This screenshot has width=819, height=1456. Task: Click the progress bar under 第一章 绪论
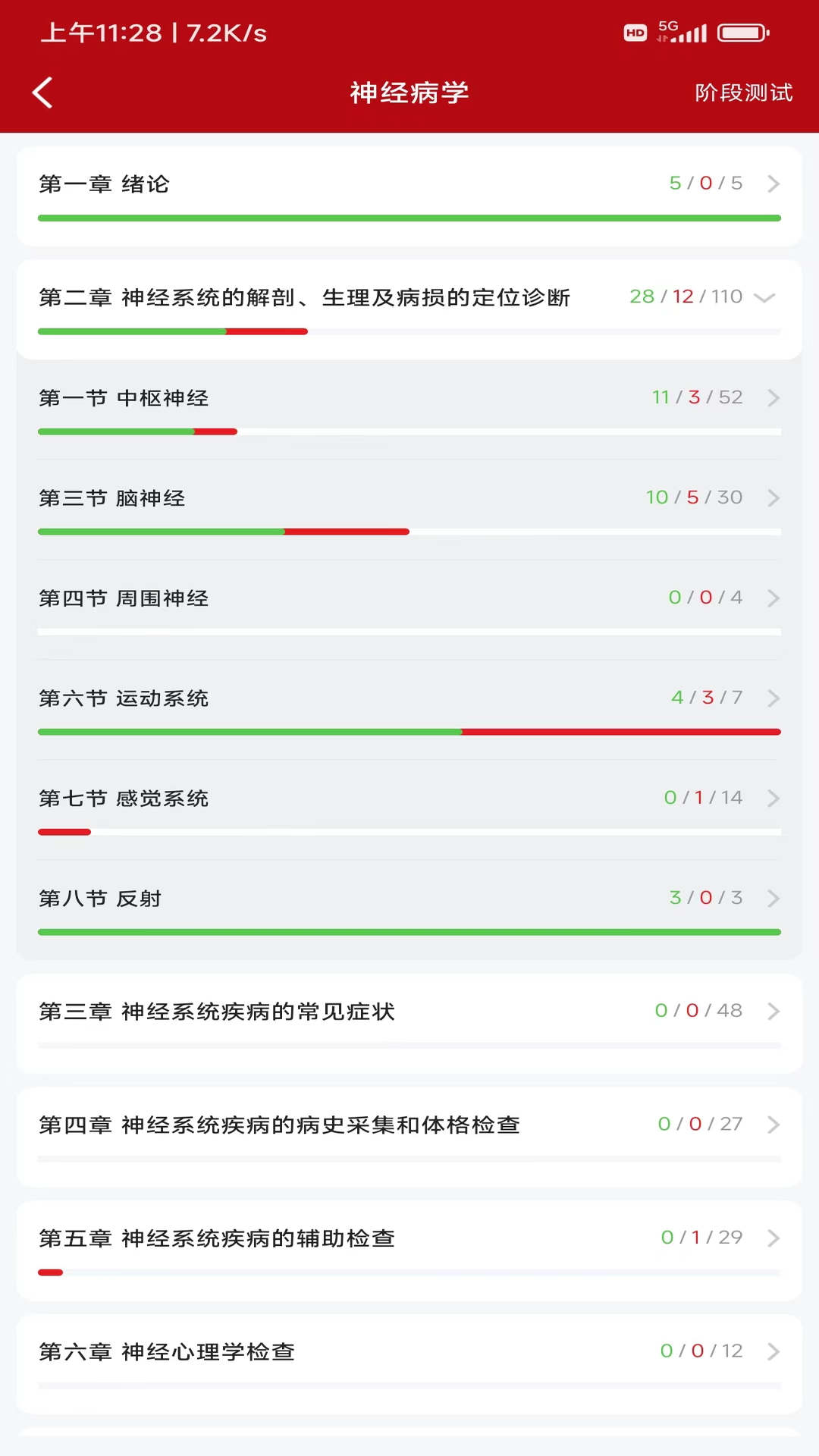(409, 218)
